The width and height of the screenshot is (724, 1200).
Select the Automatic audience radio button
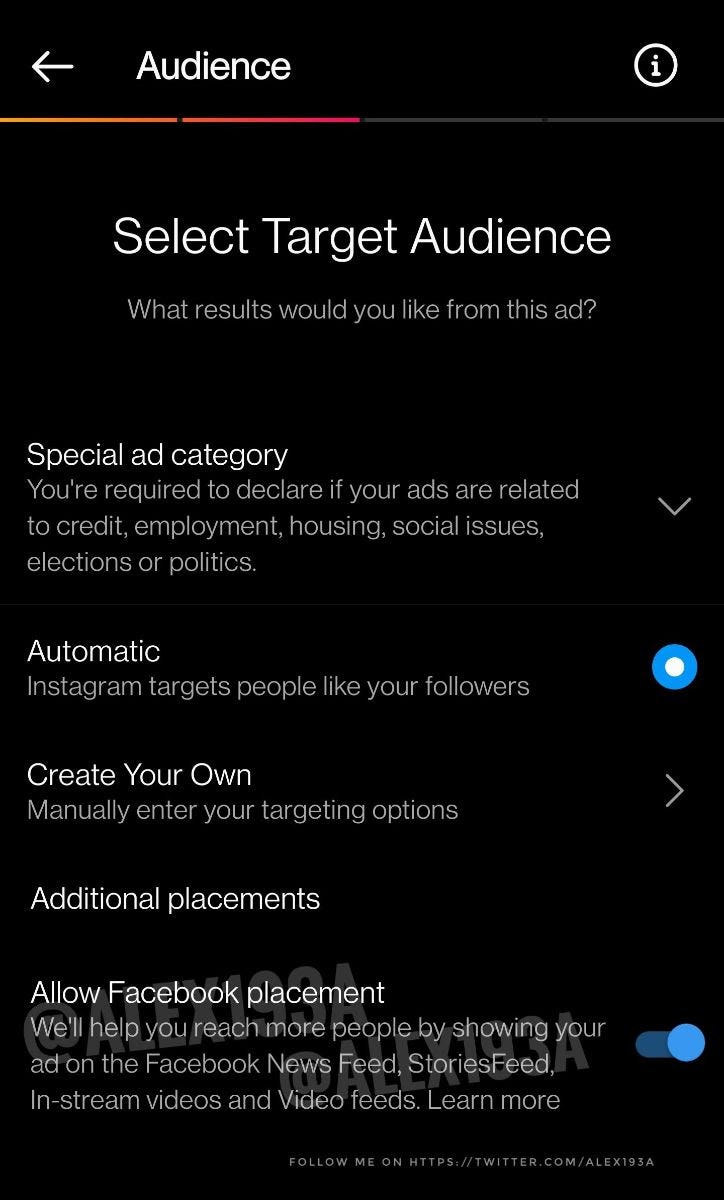pyautogui.click(x=673, y=666)
